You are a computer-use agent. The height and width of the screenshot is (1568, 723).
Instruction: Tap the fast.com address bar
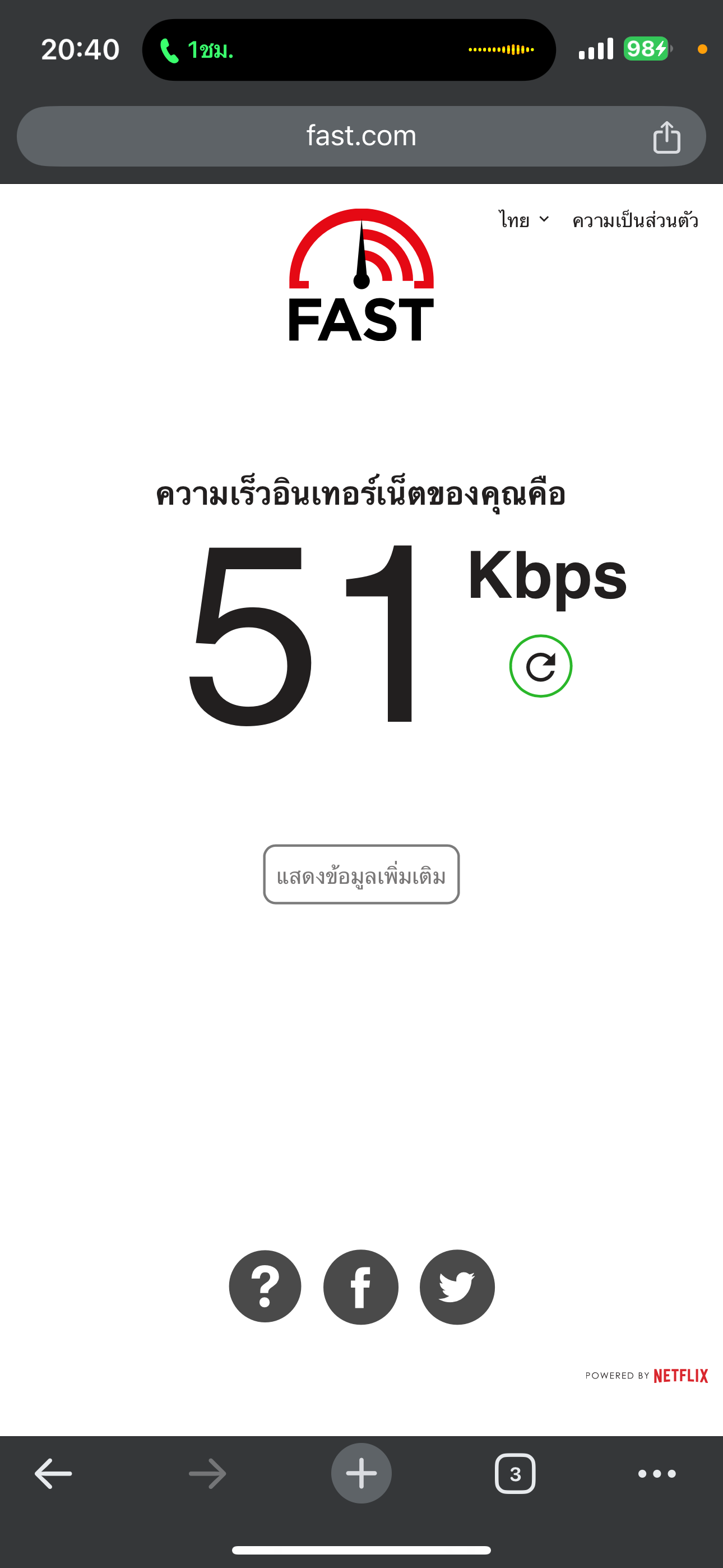coord(361,136)
